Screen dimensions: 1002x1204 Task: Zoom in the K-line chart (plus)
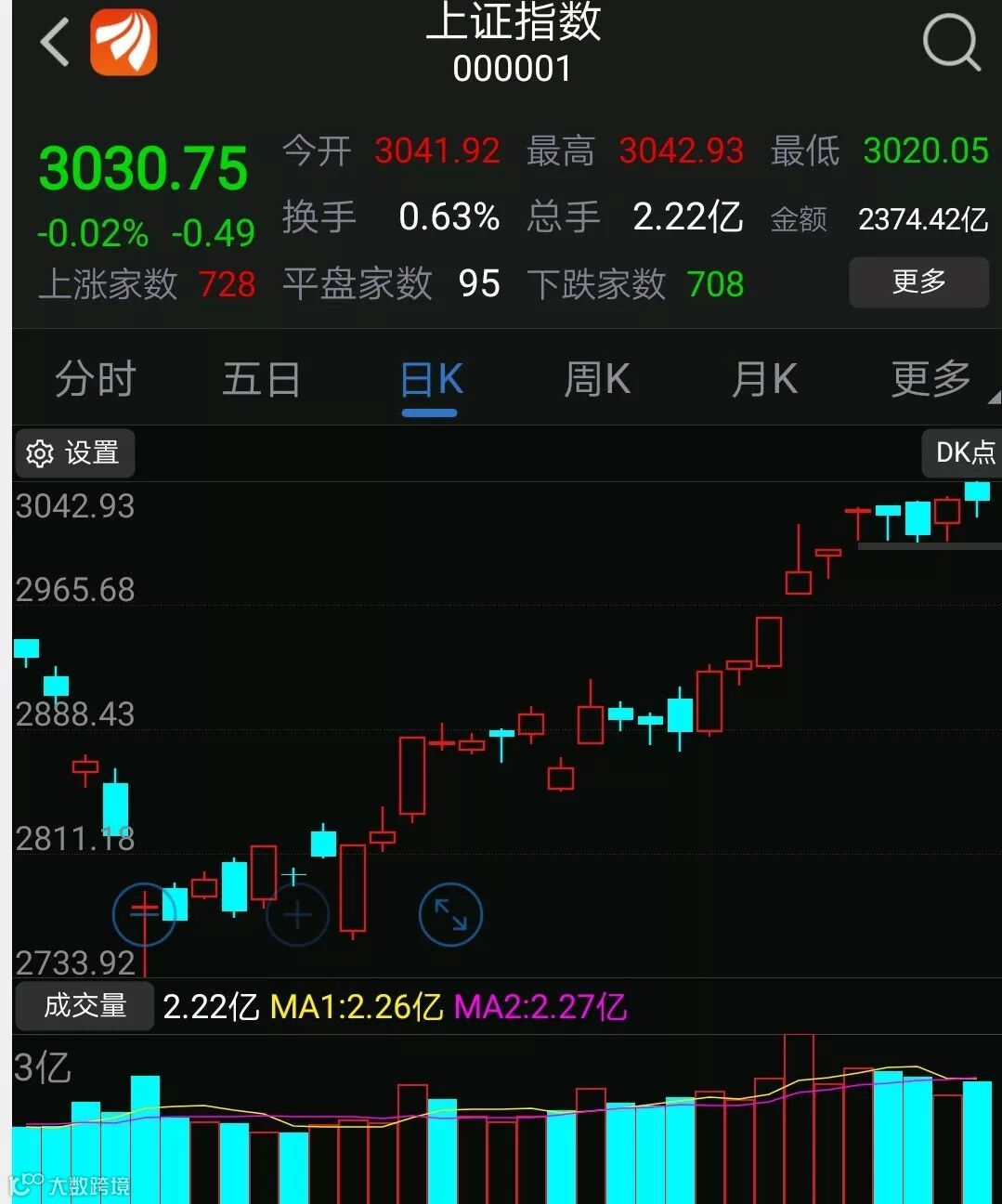click(297, 916)
